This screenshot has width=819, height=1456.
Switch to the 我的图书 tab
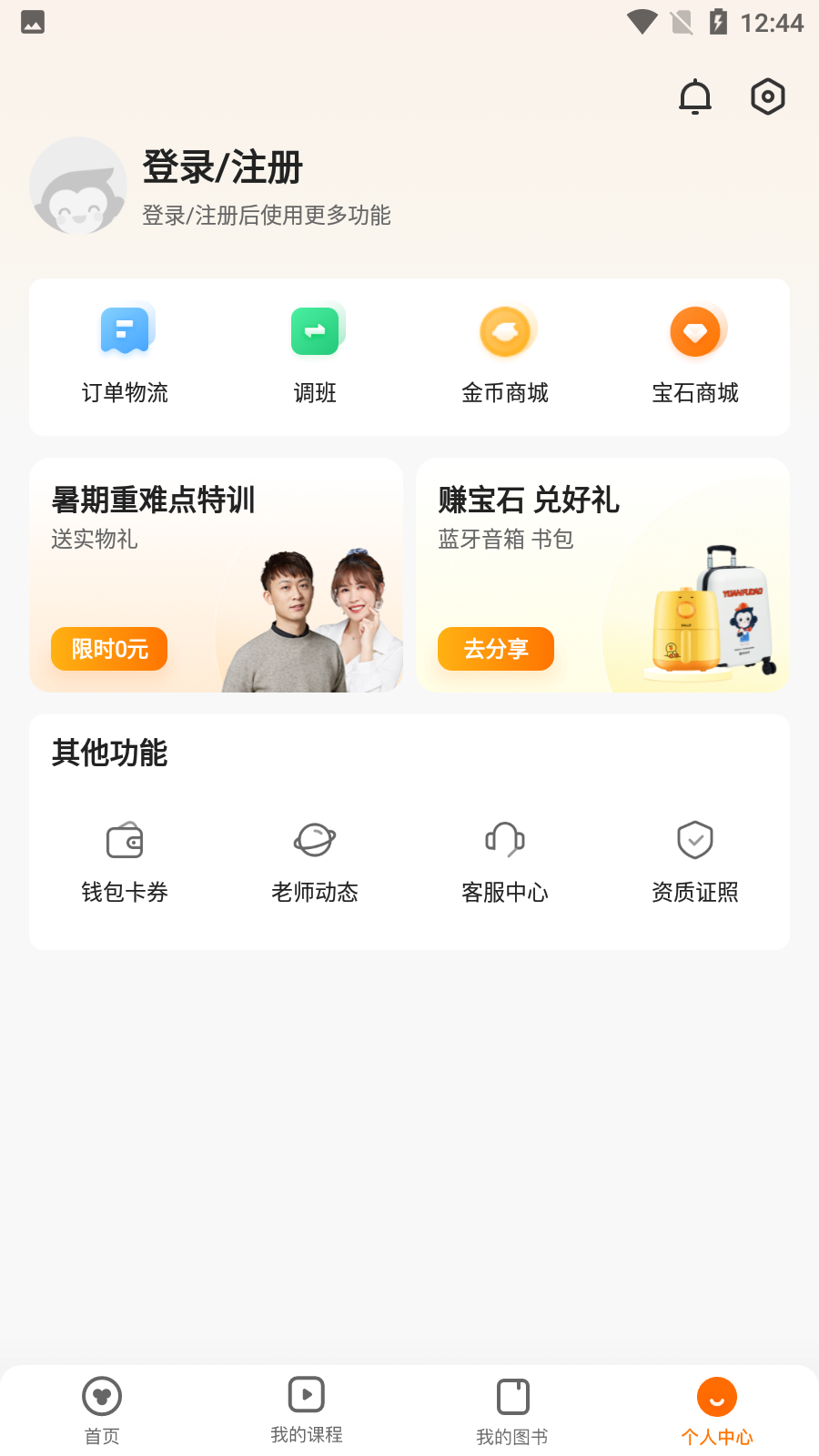tap(512, 1410)
